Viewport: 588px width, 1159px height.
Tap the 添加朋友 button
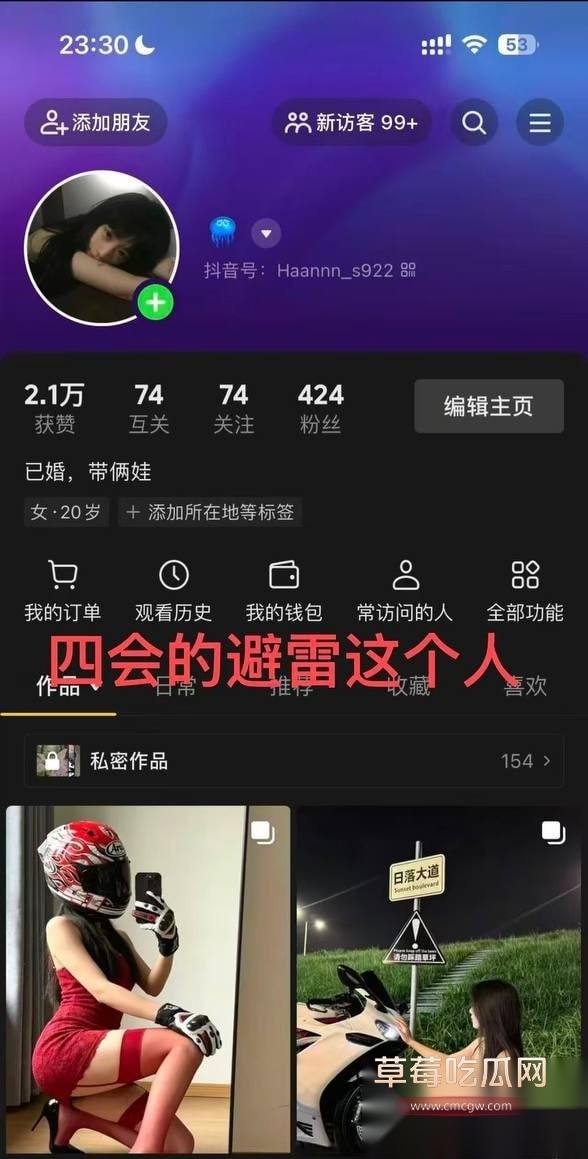click(95, 123)
